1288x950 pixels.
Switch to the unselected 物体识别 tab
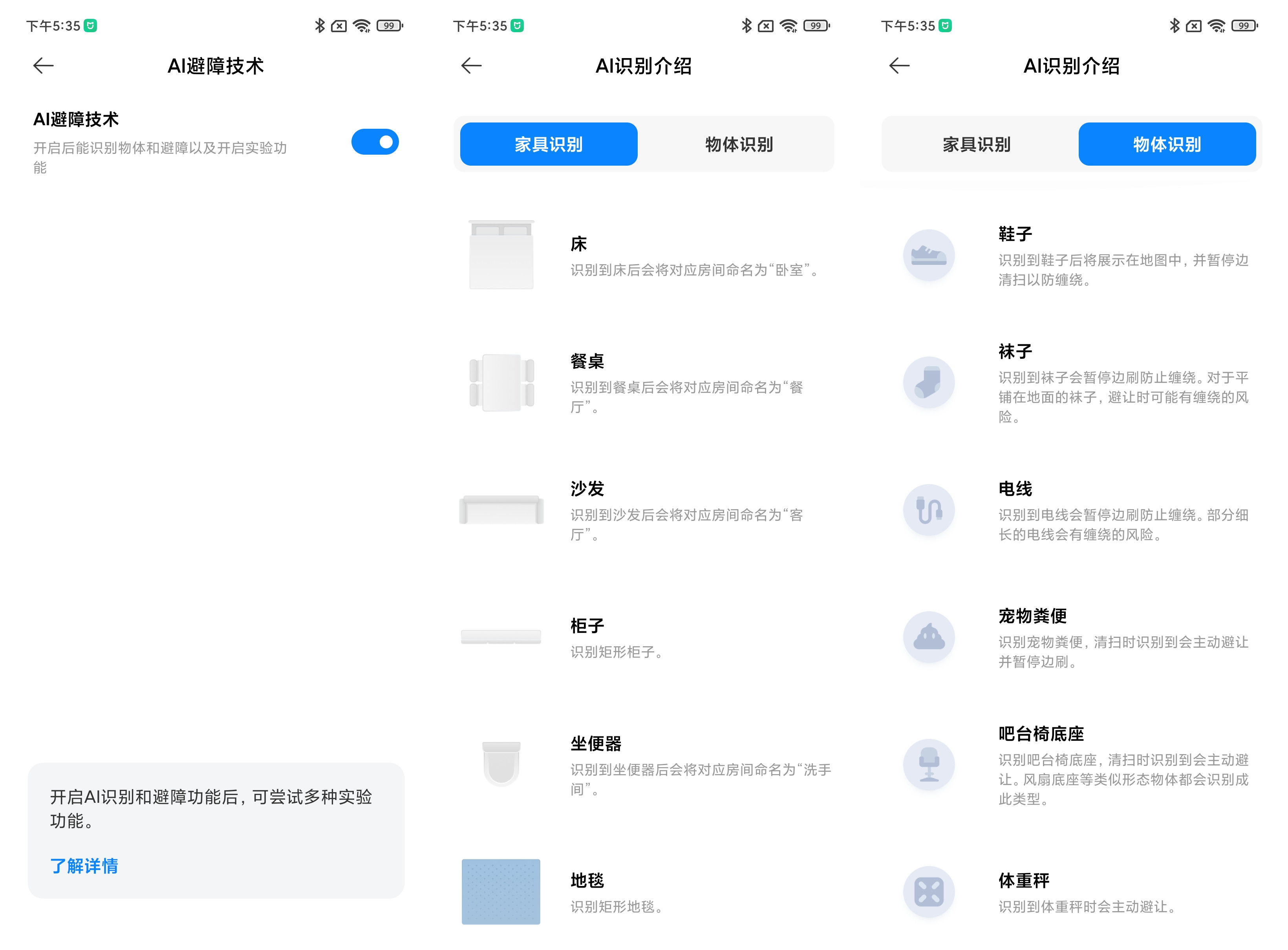739,144
